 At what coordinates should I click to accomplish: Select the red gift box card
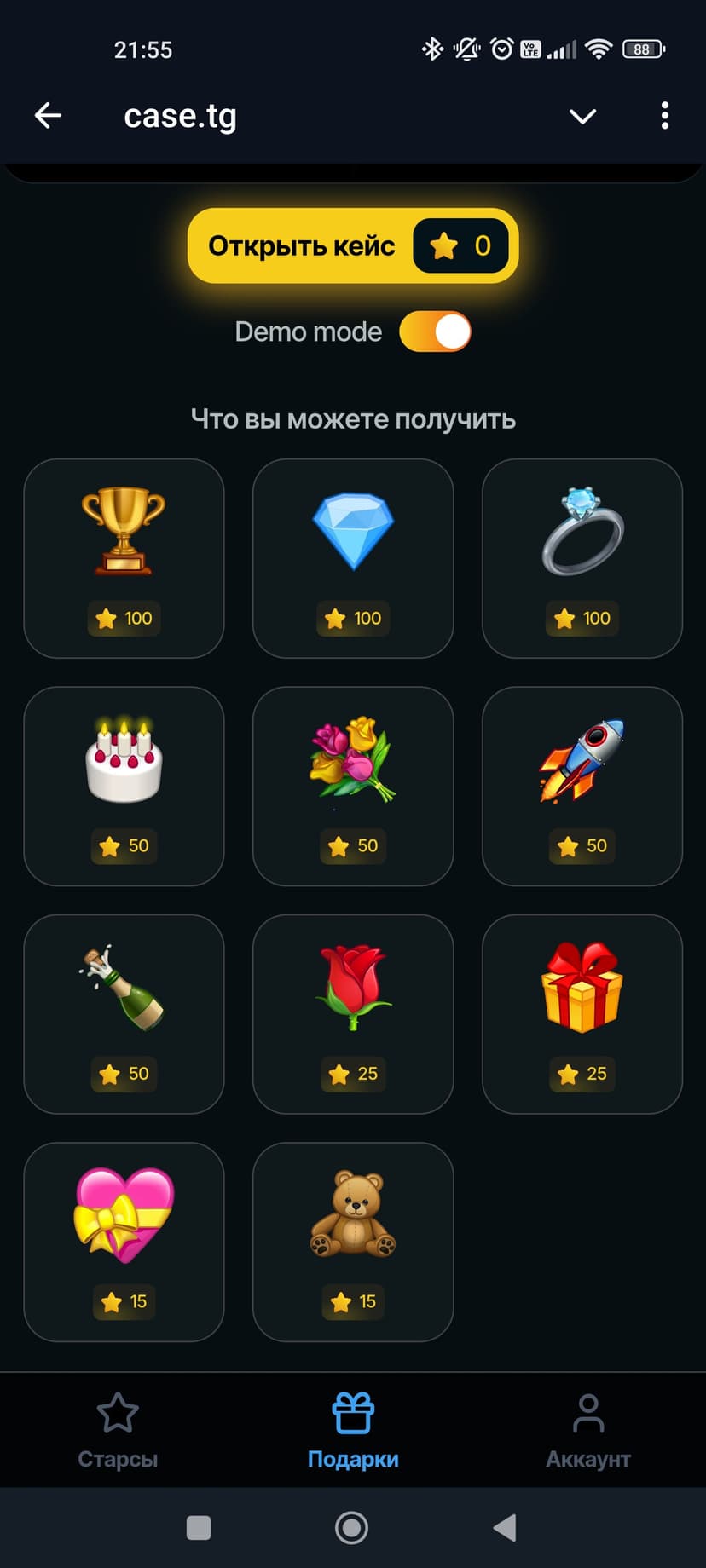click(582, 1013)
